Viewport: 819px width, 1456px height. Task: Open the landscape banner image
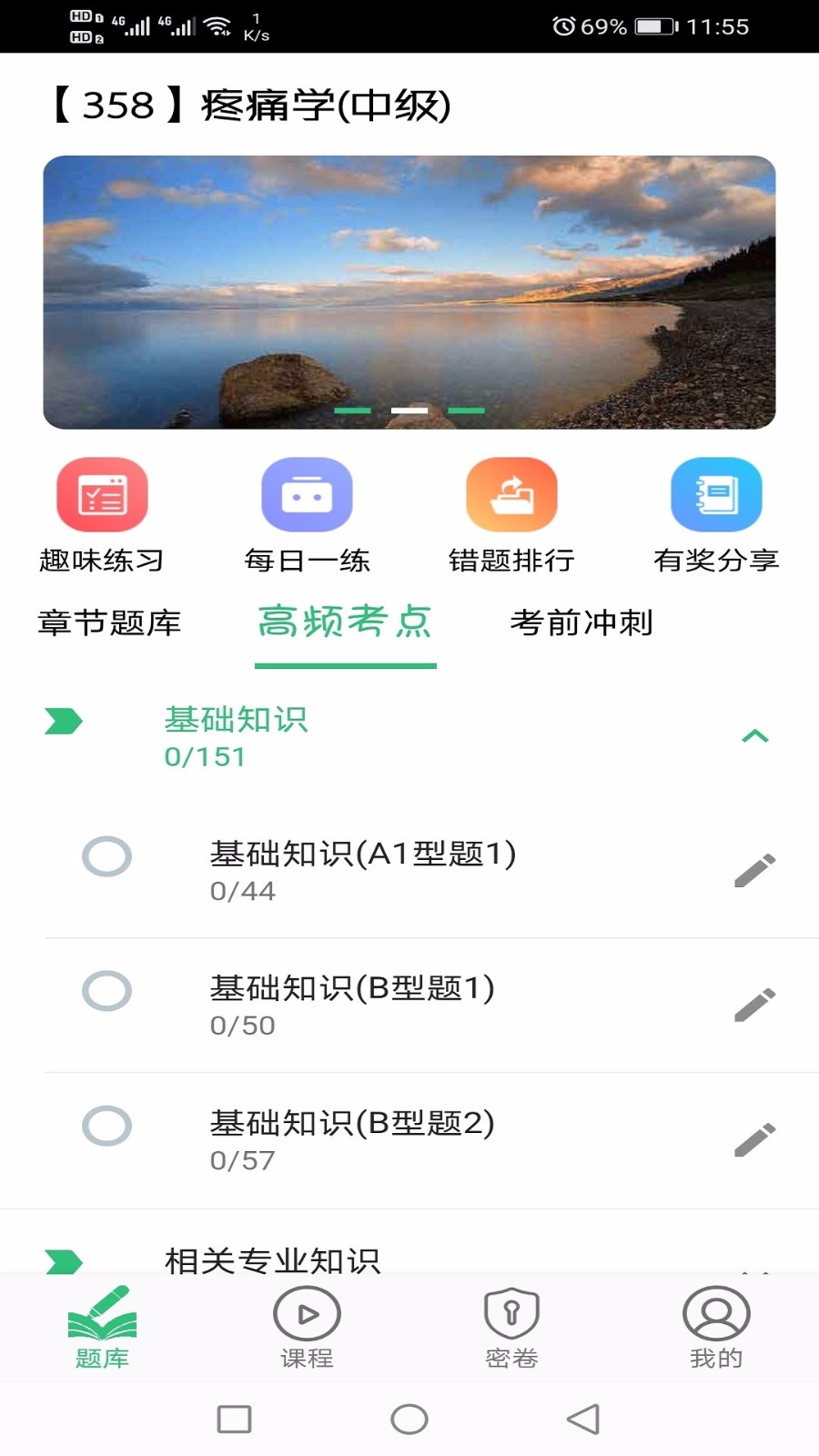409,292
